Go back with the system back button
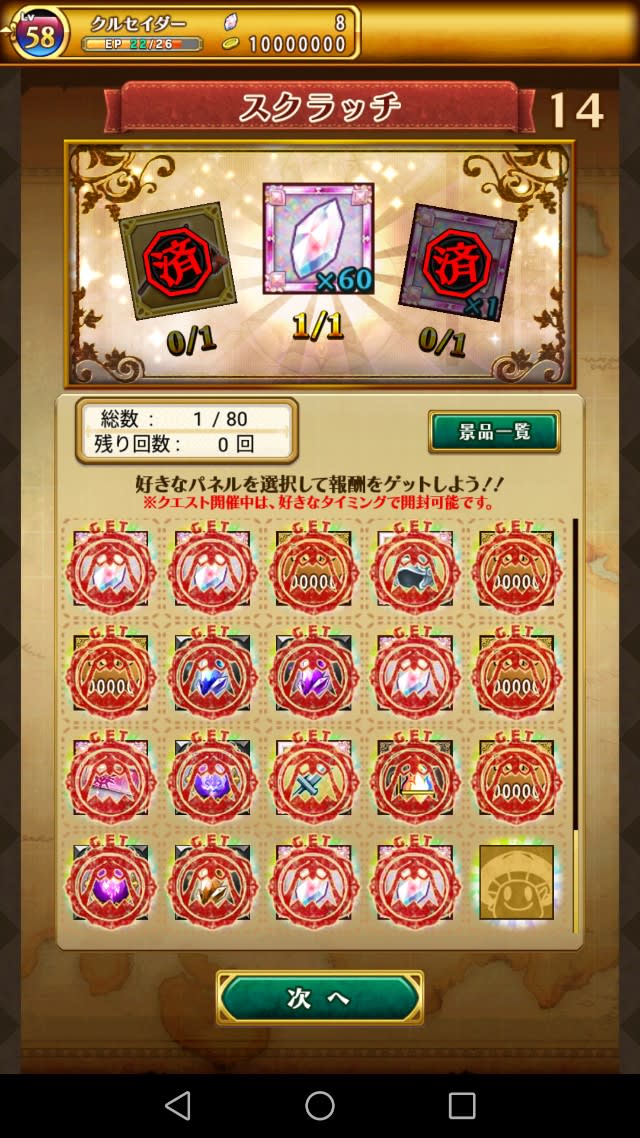 (x=178, y=1105)
